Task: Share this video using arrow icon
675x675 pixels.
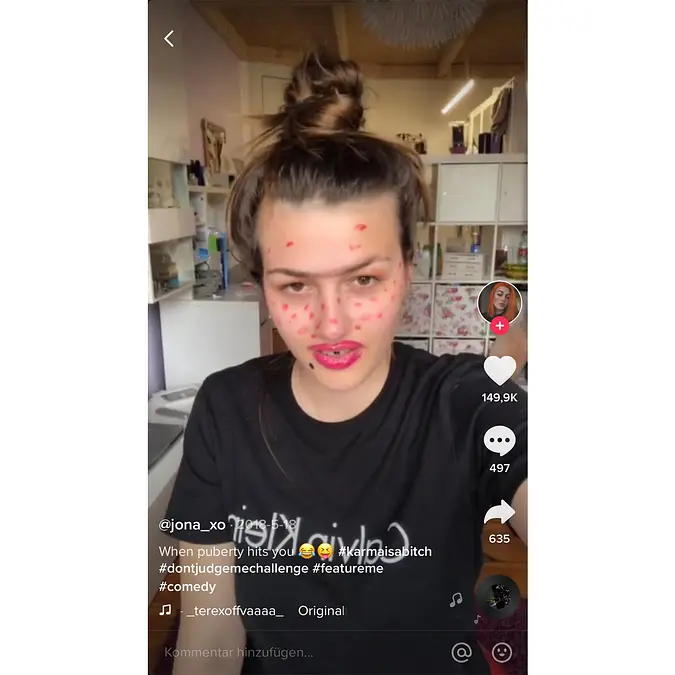Action: (x=499, y=513)
